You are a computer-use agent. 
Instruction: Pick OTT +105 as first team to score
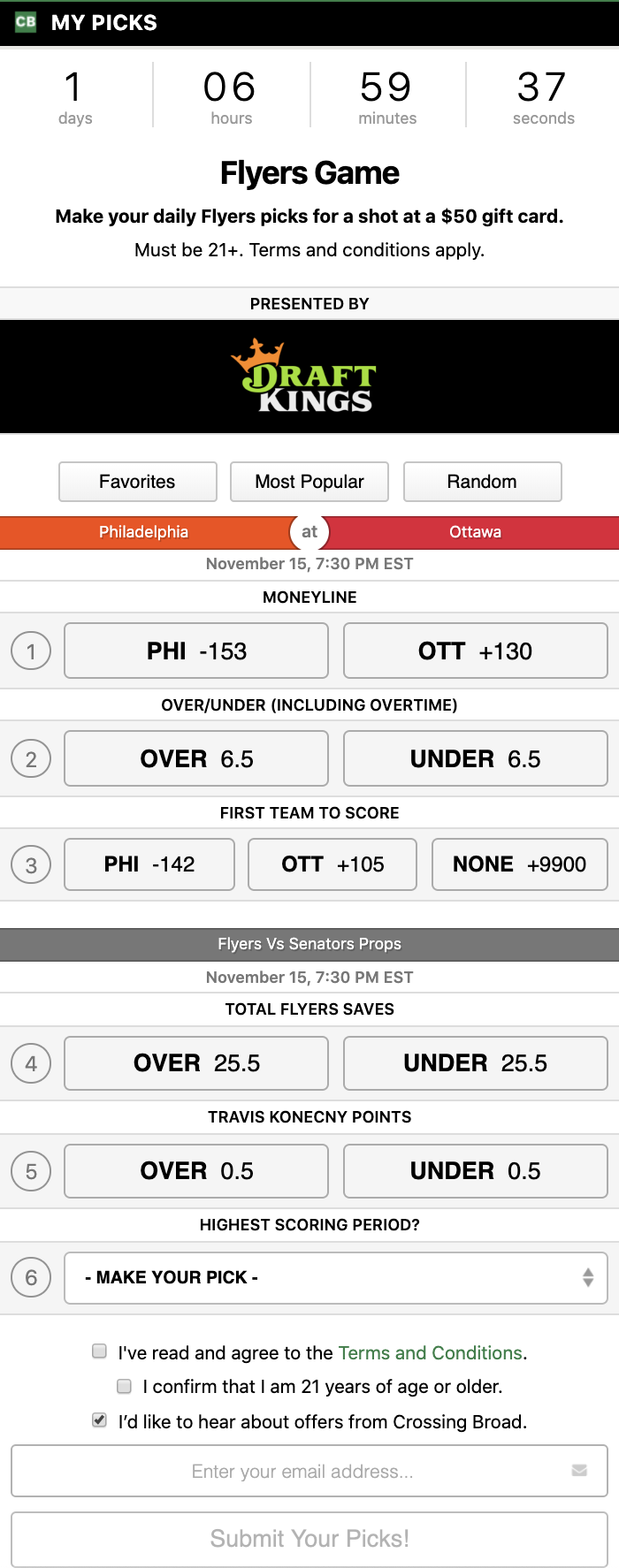[332, 864]
